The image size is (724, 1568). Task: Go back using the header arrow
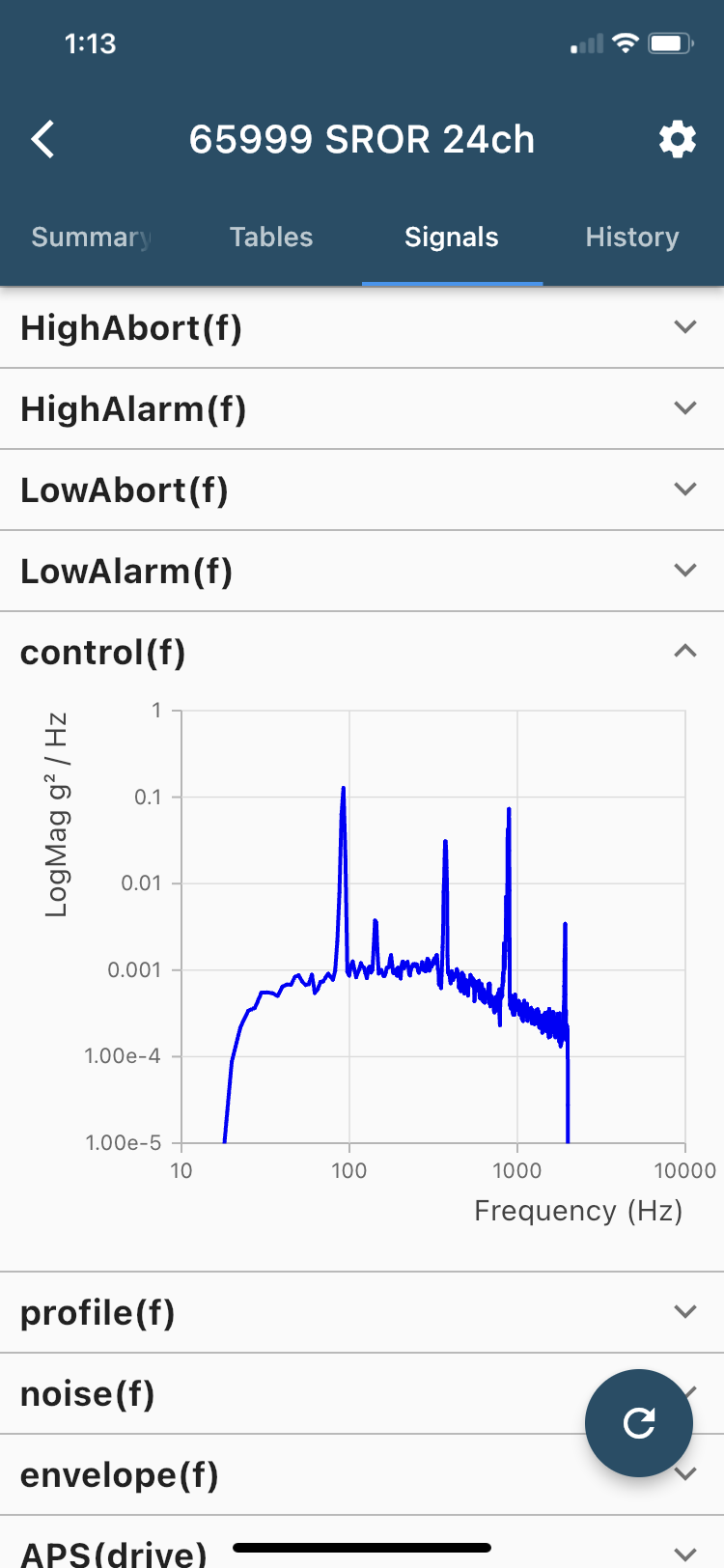(x=43, y=139)
